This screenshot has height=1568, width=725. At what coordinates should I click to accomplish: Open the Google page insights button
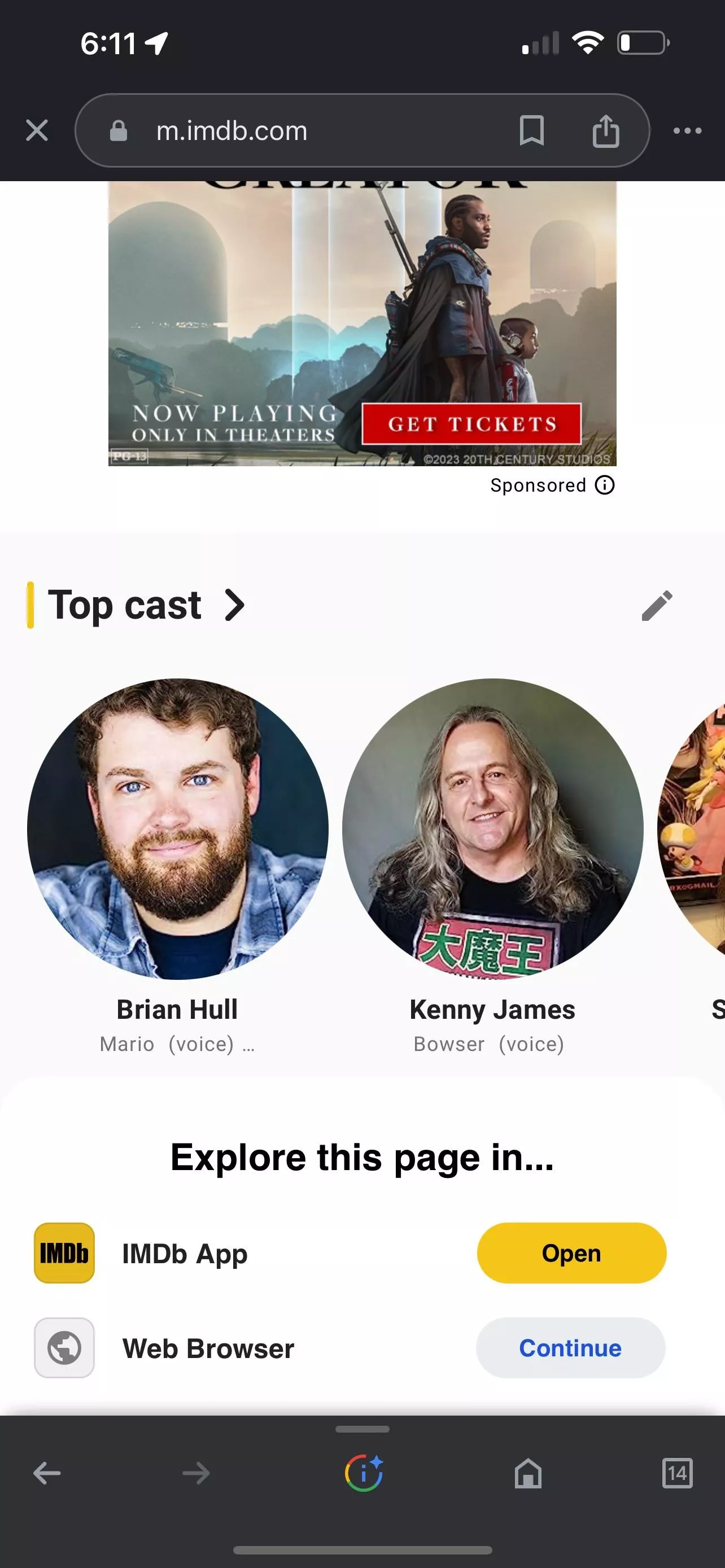[364, 1474]
